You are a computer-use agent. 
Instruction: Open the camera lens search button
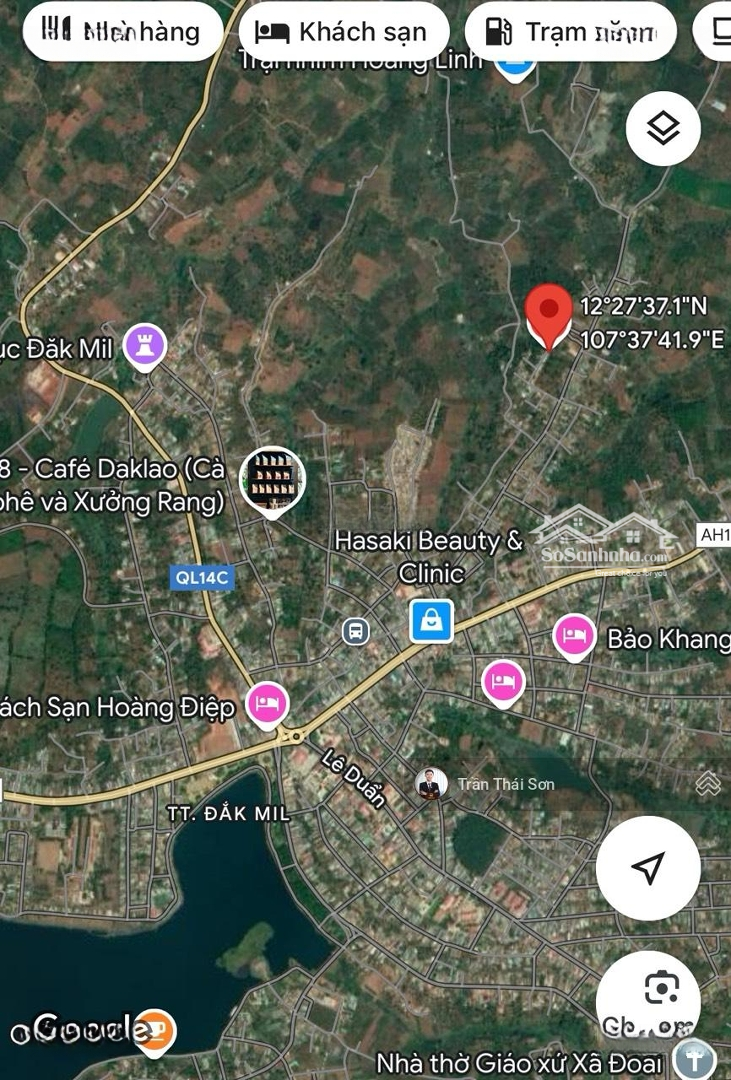coord(661,989)
